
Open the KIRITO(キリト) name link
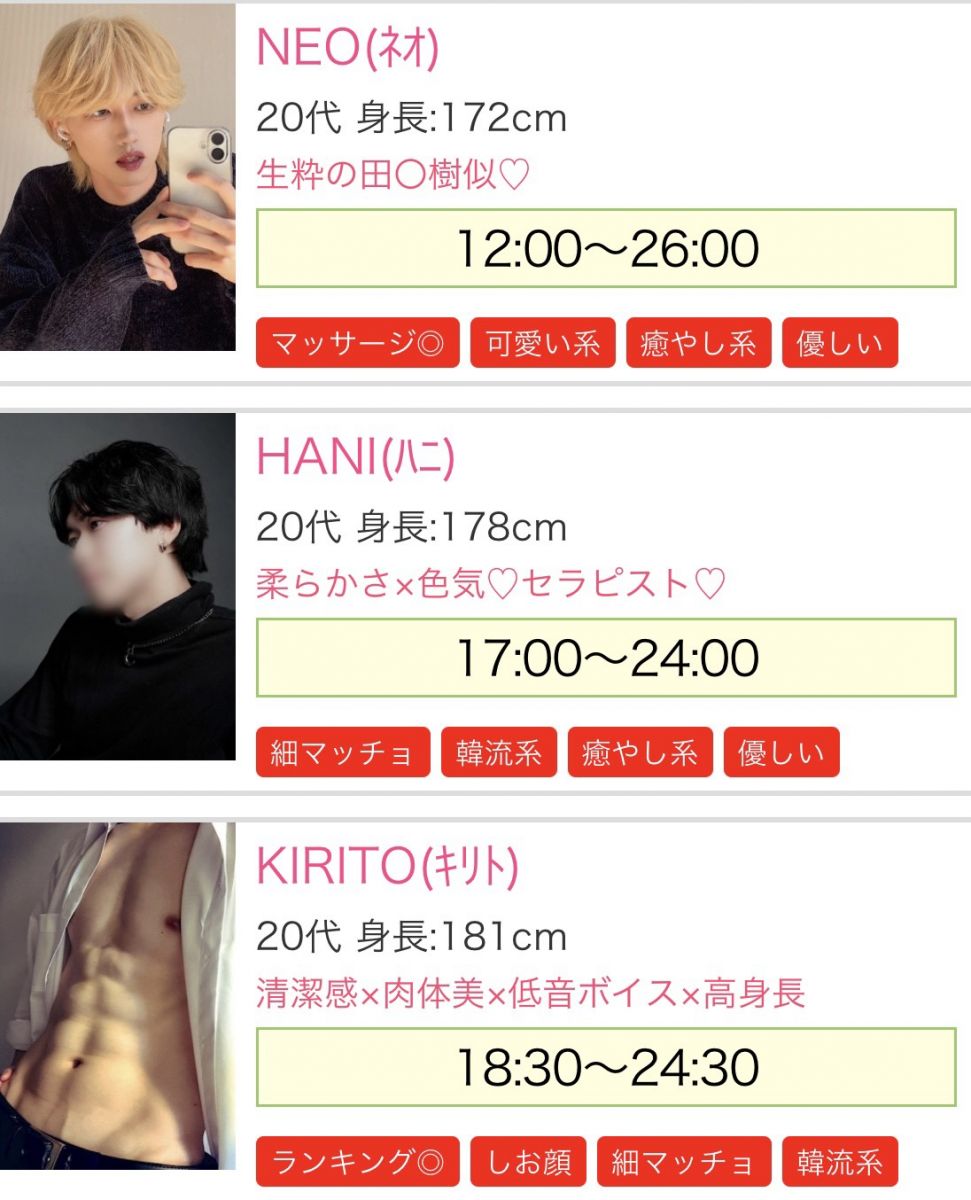[387, 868]
